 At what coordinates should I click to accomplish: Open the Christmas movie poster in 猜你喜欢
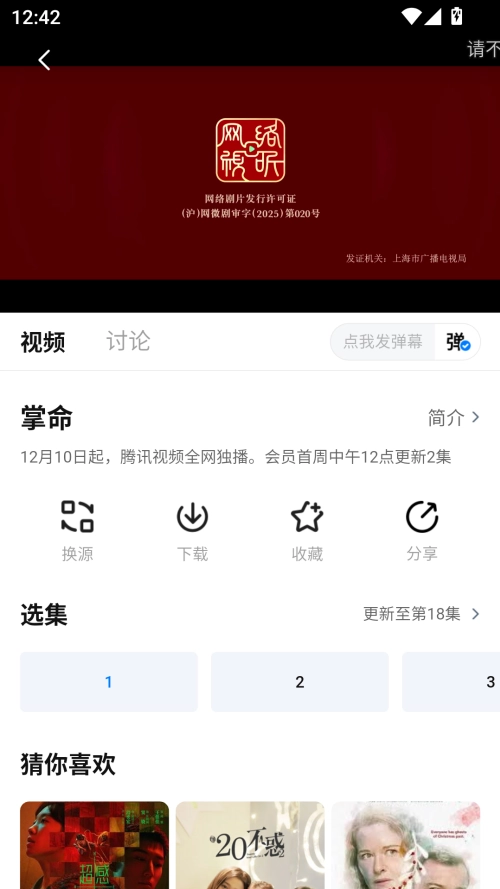click(406, 845)
